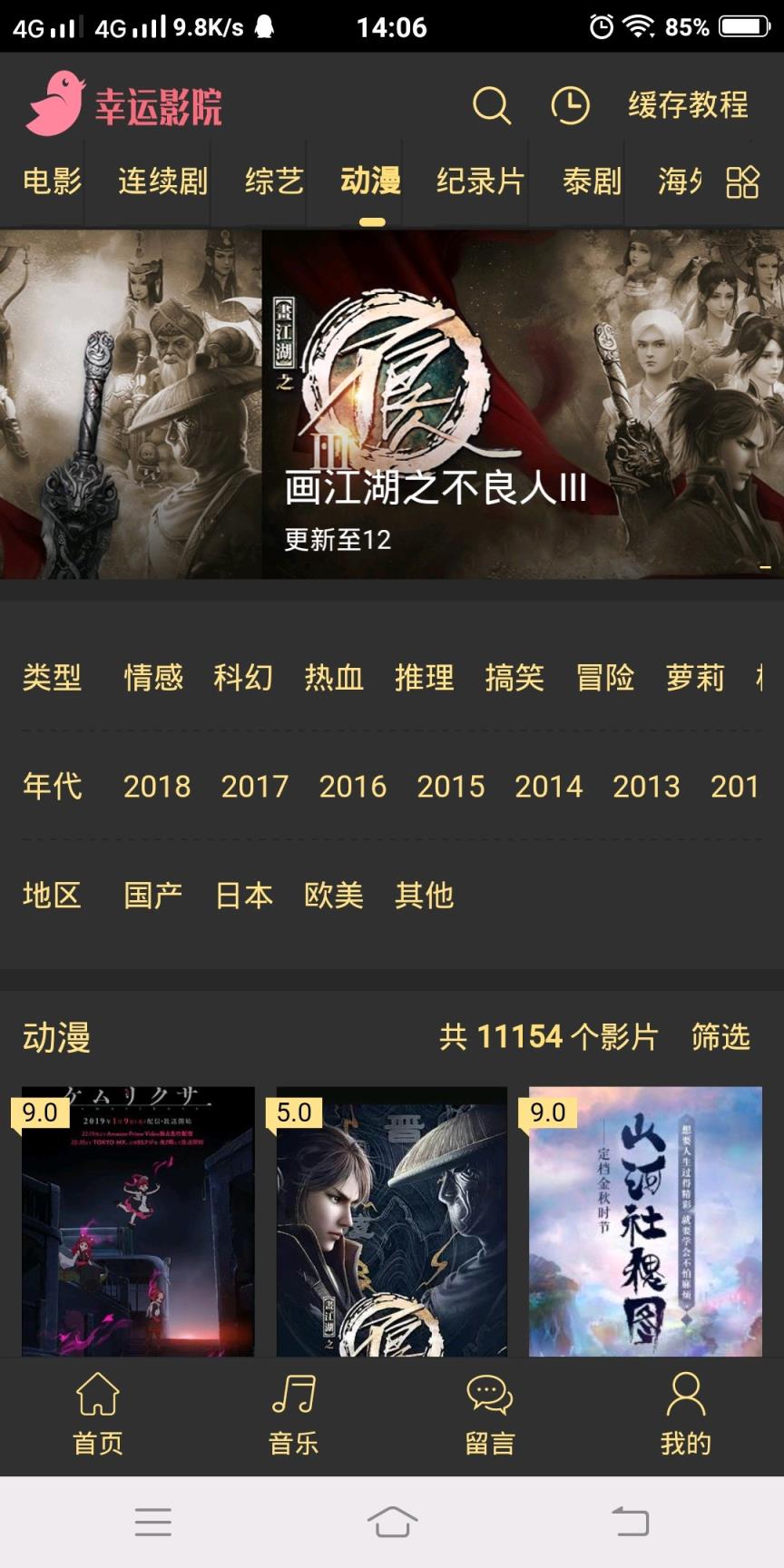Image resolution: width=784 pixels, height=1568 pixels.
Task: Open the 缓存教程 link
Action: pyautogui.click(x=688, y=105)
